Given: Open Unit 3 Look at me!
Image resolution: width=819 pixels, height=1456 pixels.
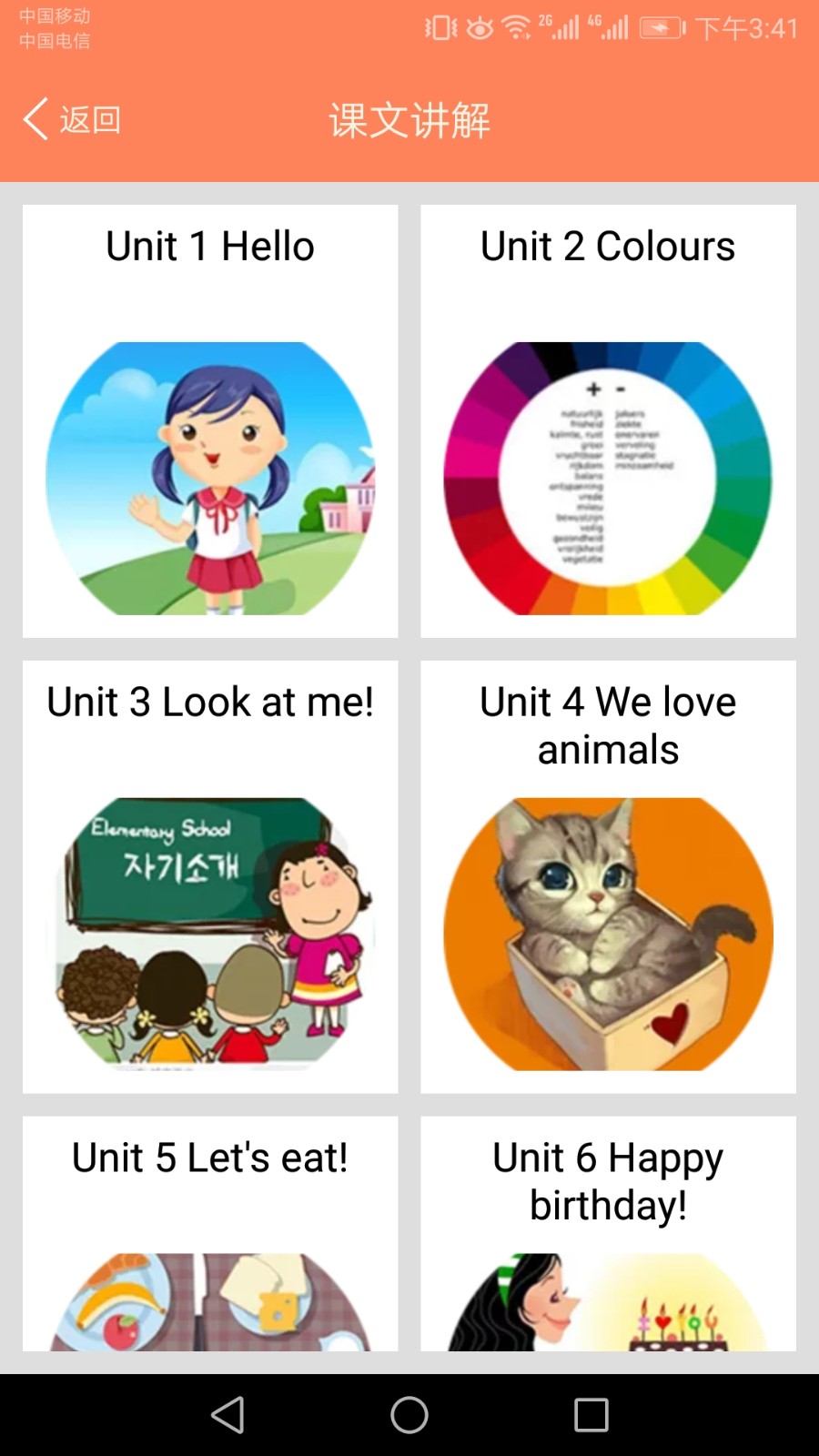Looking at the screenshot, I should point(209,874).
